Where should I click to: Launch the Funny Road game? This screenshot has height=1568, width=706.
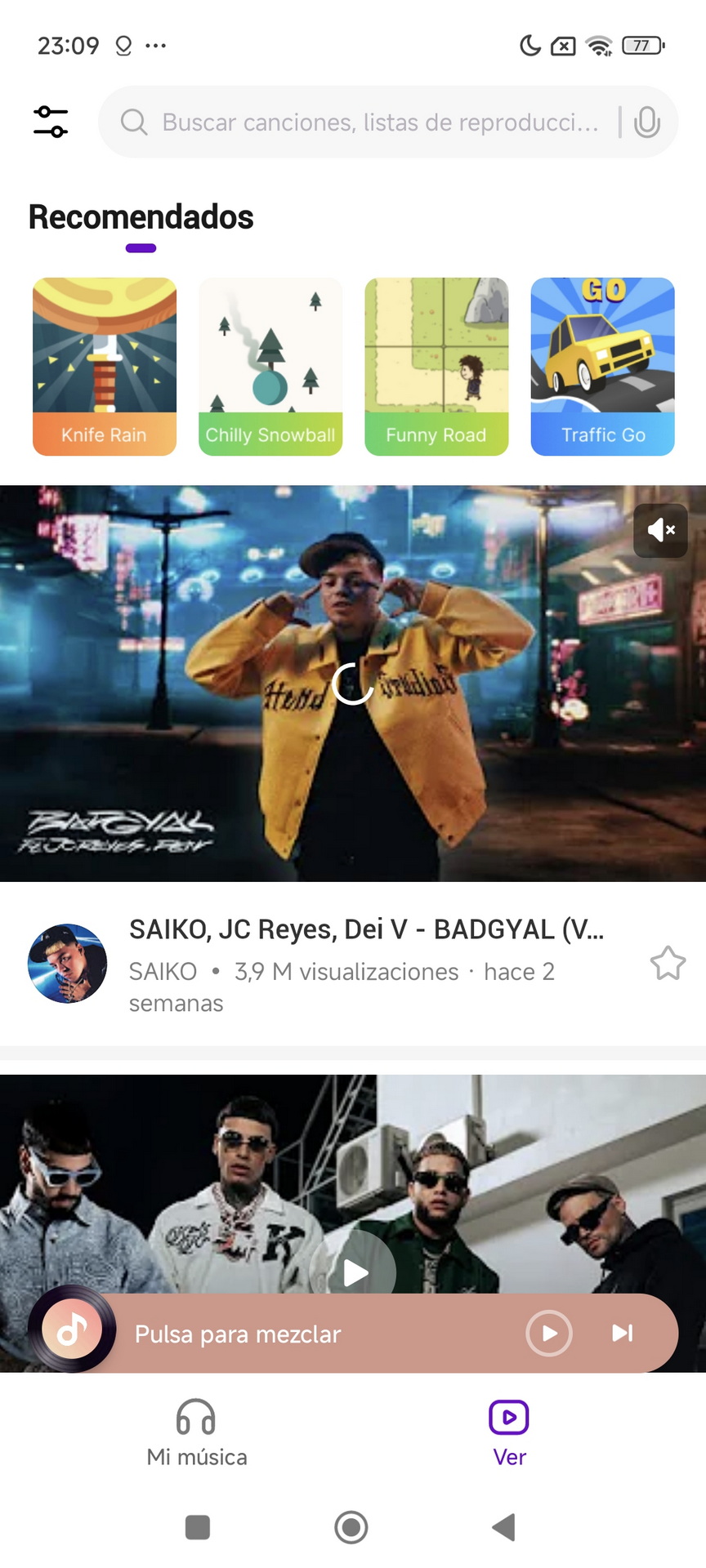[x=436, y=366]
